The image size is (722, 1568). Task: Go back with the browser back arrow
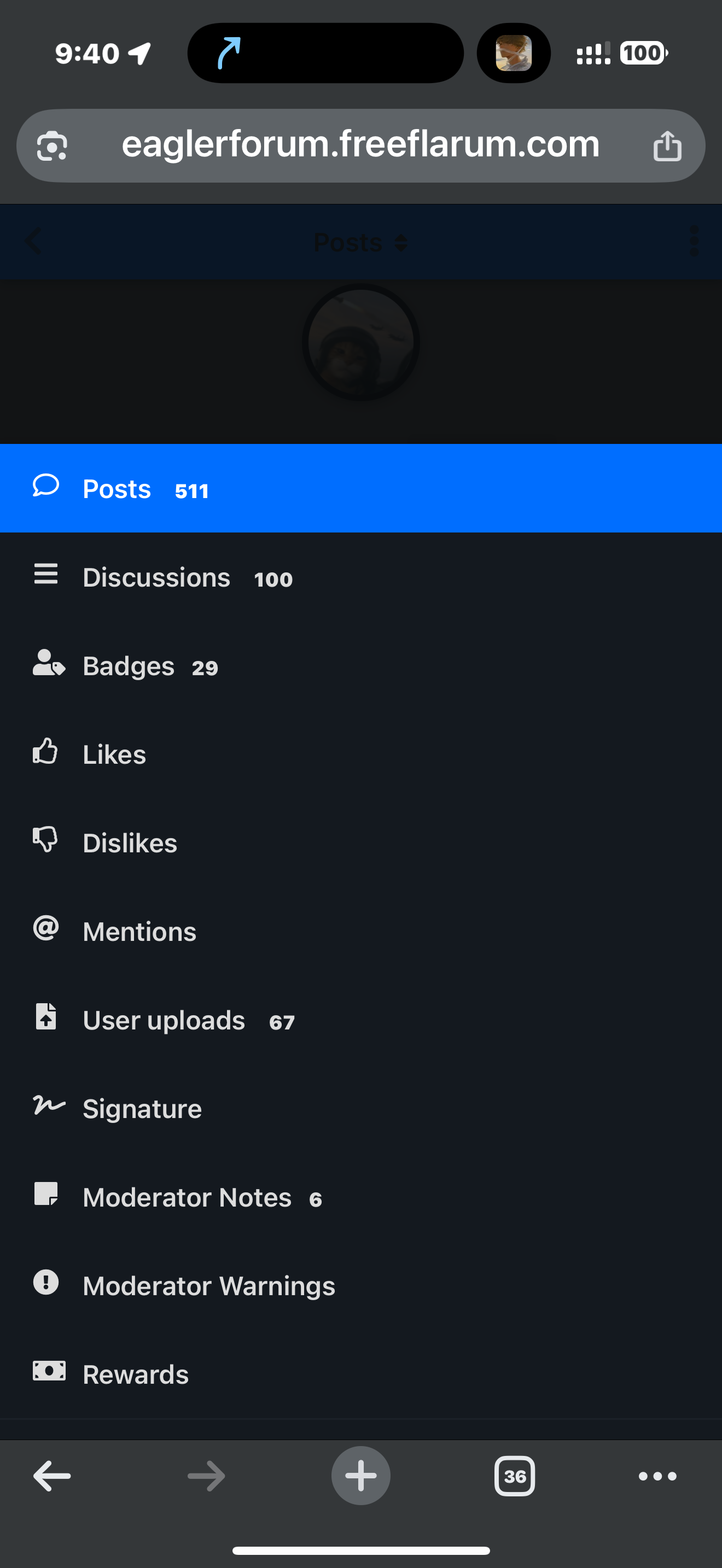click(x=52, y=1476)
